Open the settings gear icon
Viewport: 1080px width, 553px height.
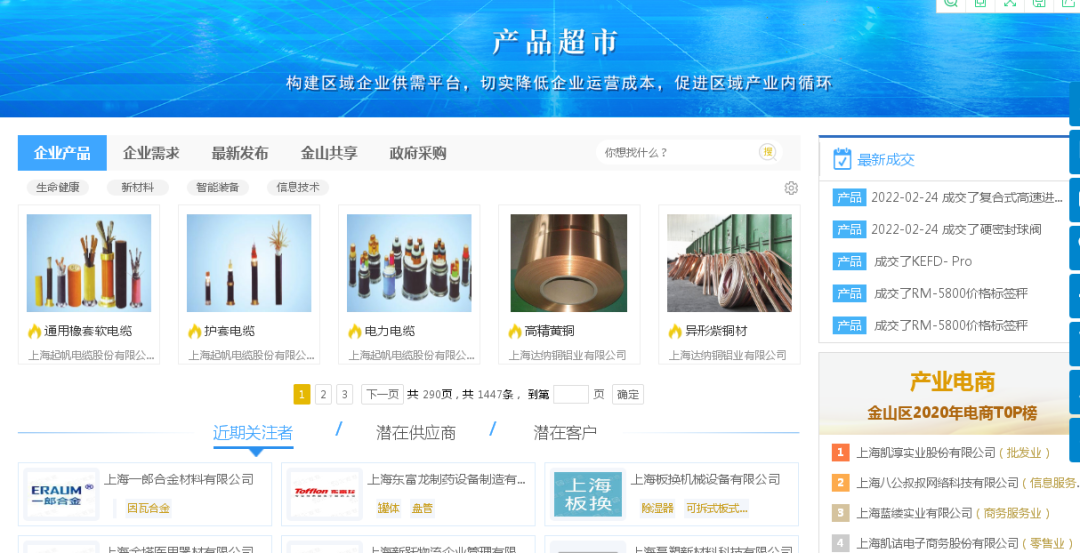point(791,188)
